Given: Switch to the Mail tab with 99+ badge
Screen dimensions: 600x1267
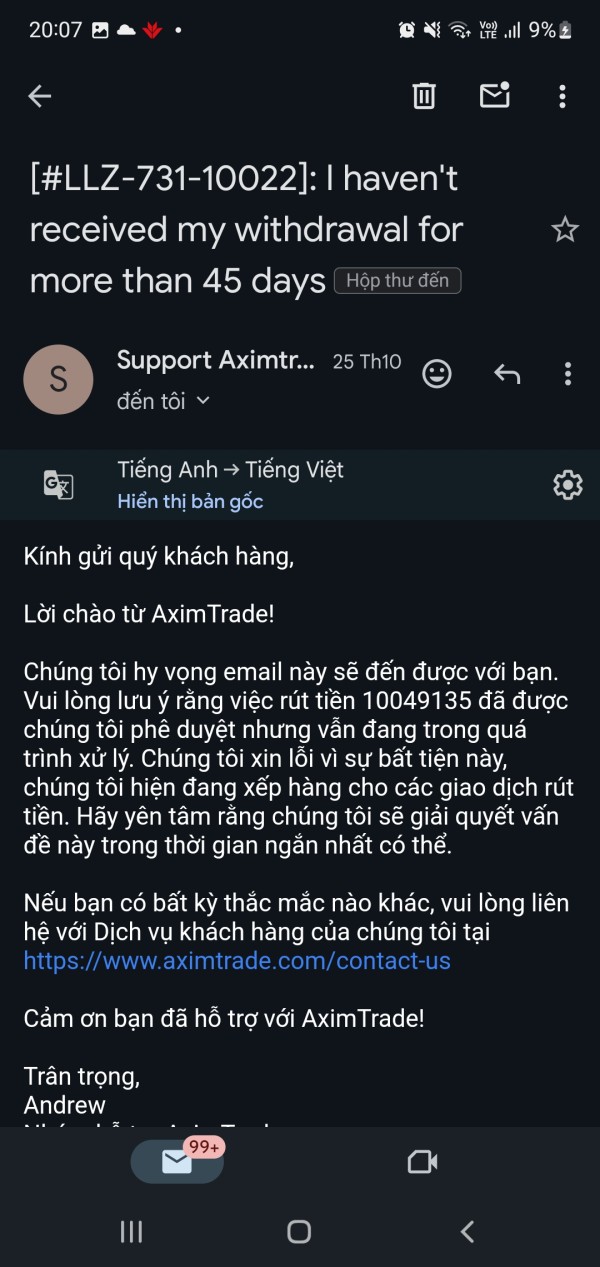Looking at the screenshot, I should coord(178,1161).
